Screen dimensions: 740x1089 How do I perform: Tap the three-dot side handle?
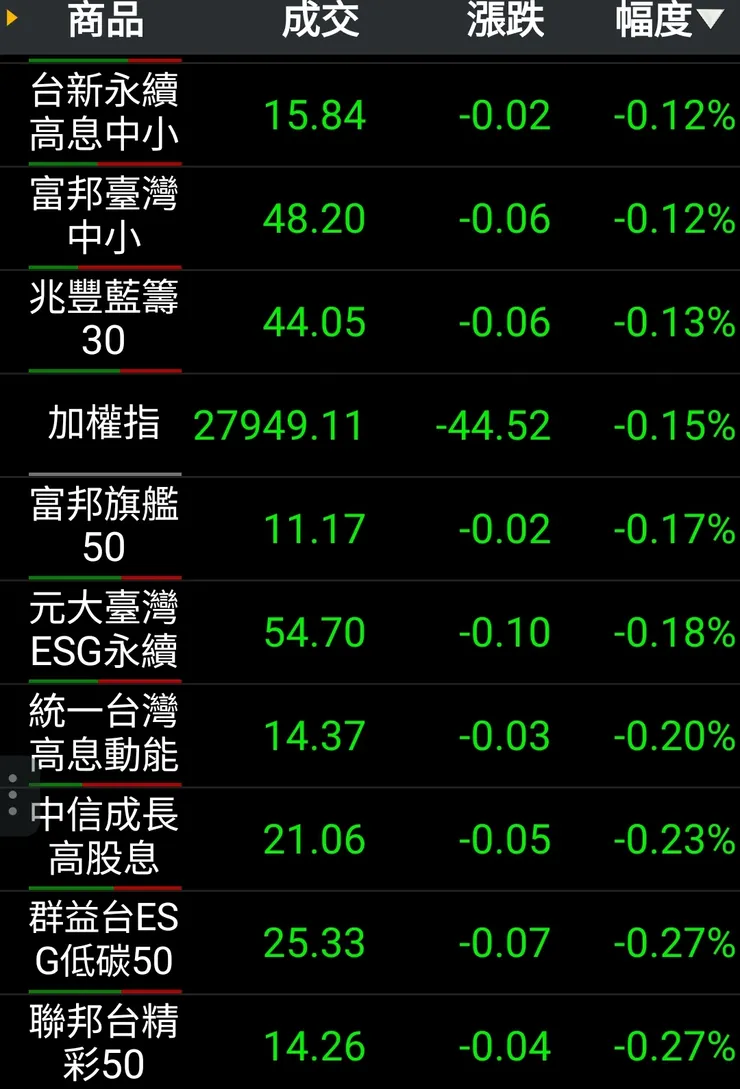(x=12, y=794)
